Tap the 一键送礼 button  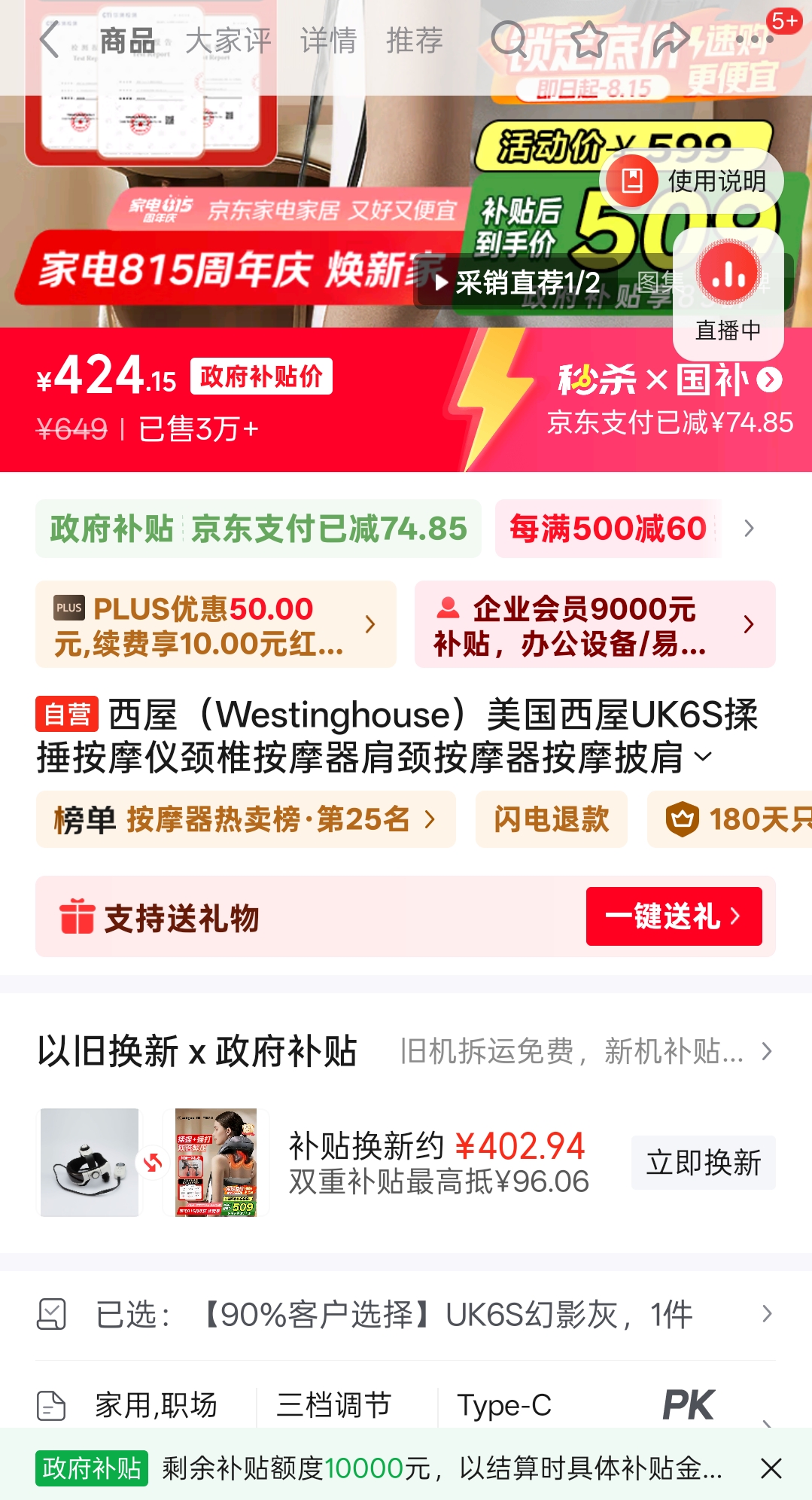click(x=674, y=916)
